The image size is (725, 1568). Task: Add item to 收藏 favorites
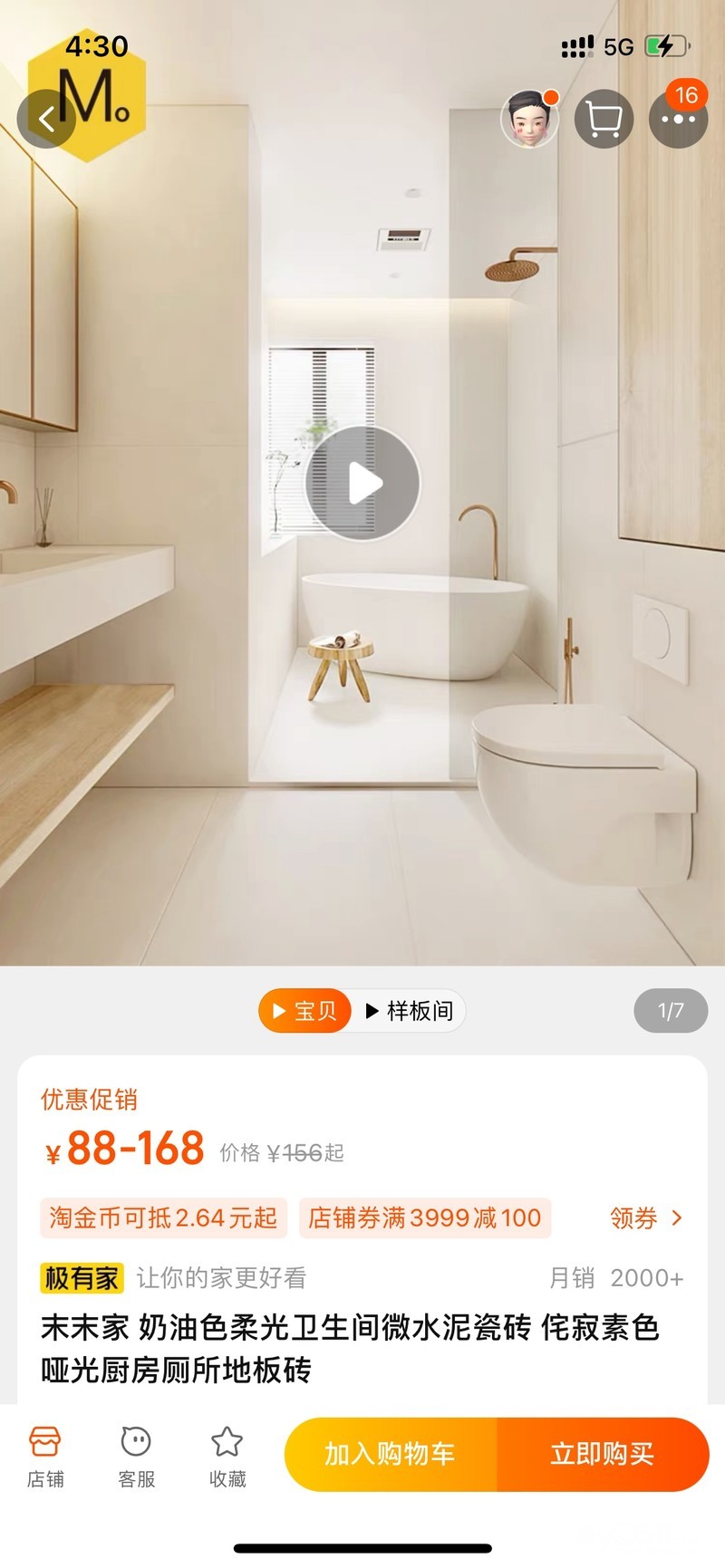[227, 1457]
